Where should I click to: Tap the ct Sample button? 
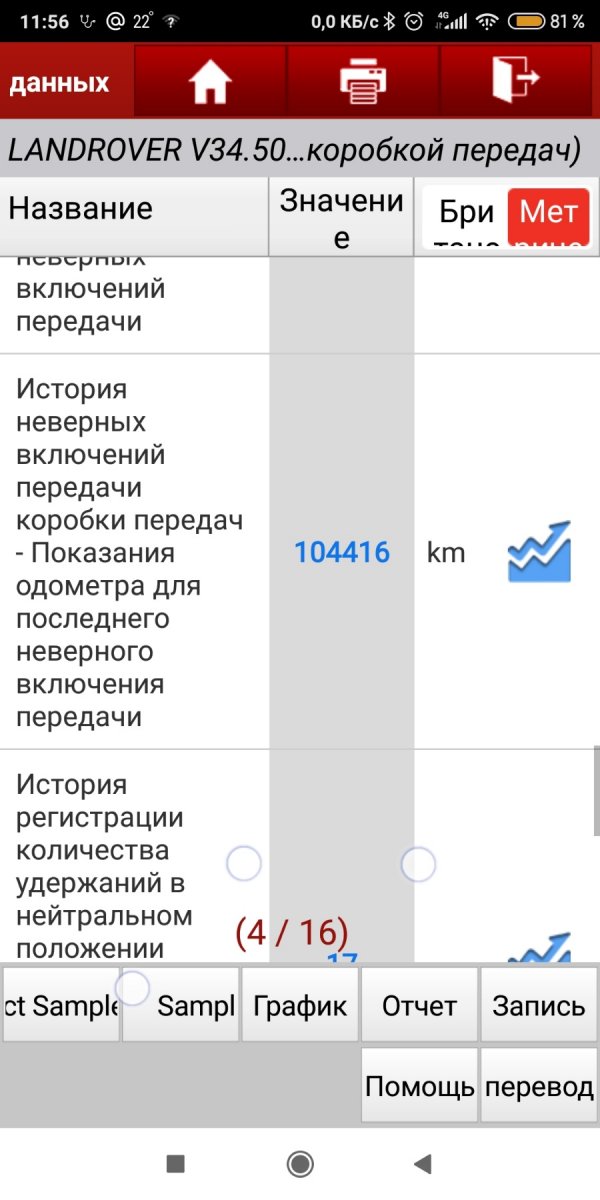tap(60, 1005)
